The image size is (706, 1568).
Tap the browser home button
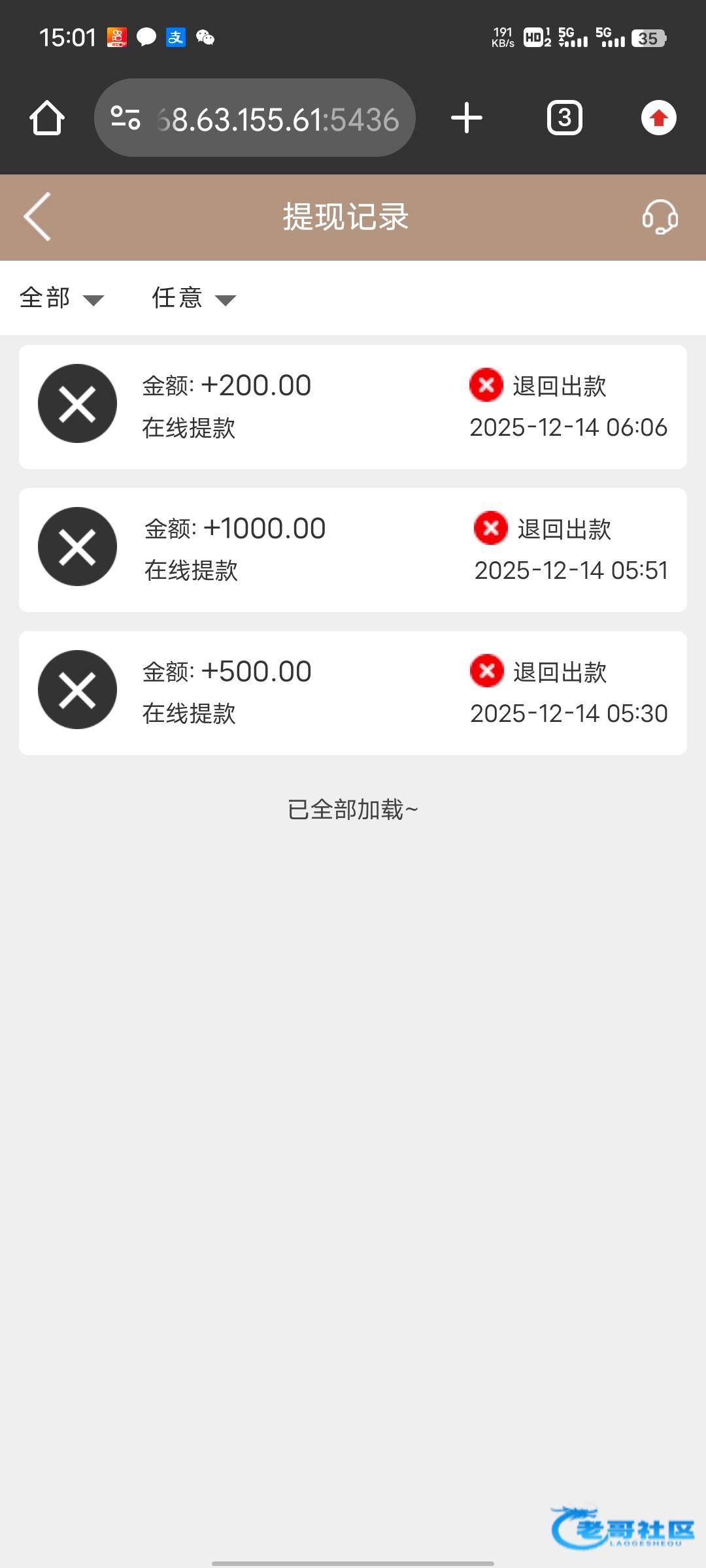[47, 118]
